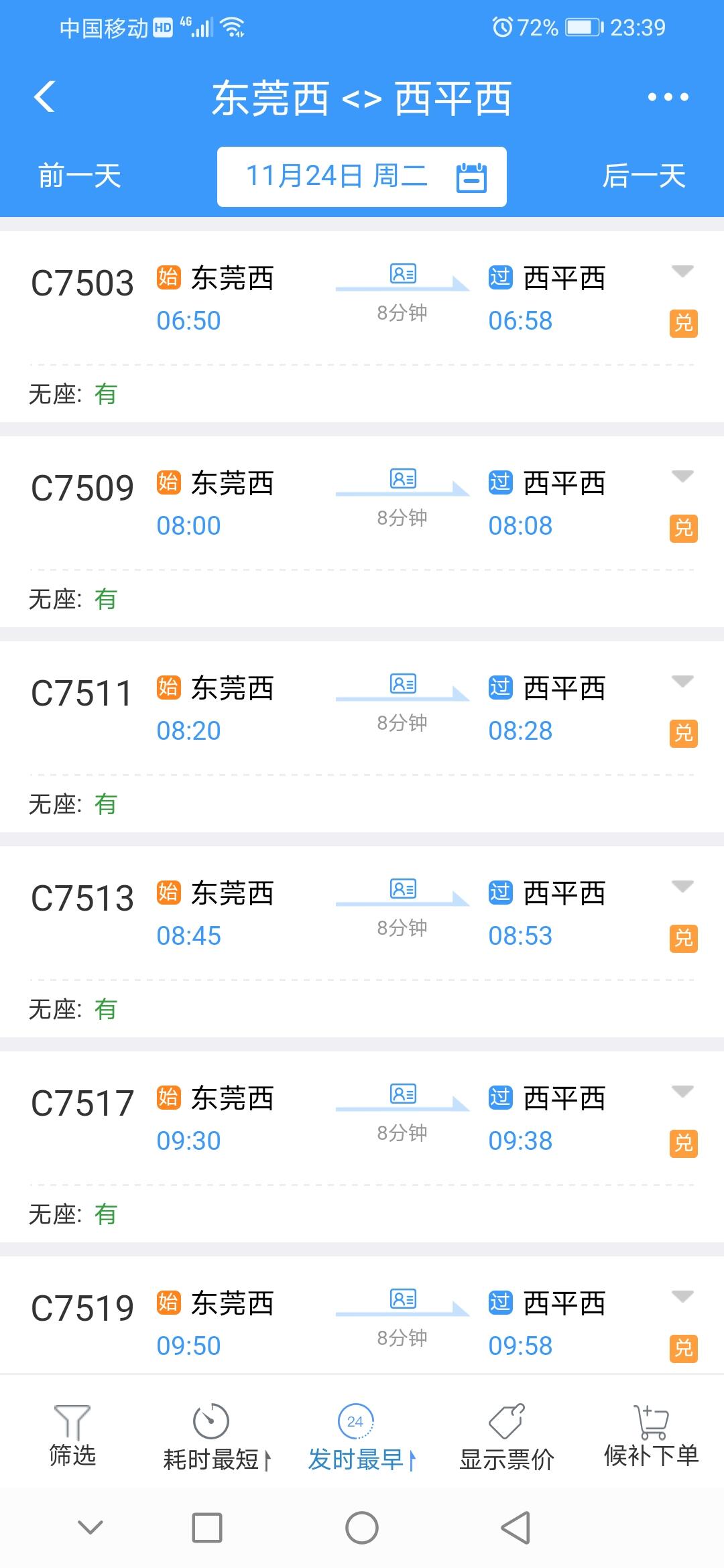Open the three-dot overflow menu
Image resolution: width=724 pixels, height=1568 pixels.
click(668, 98)
